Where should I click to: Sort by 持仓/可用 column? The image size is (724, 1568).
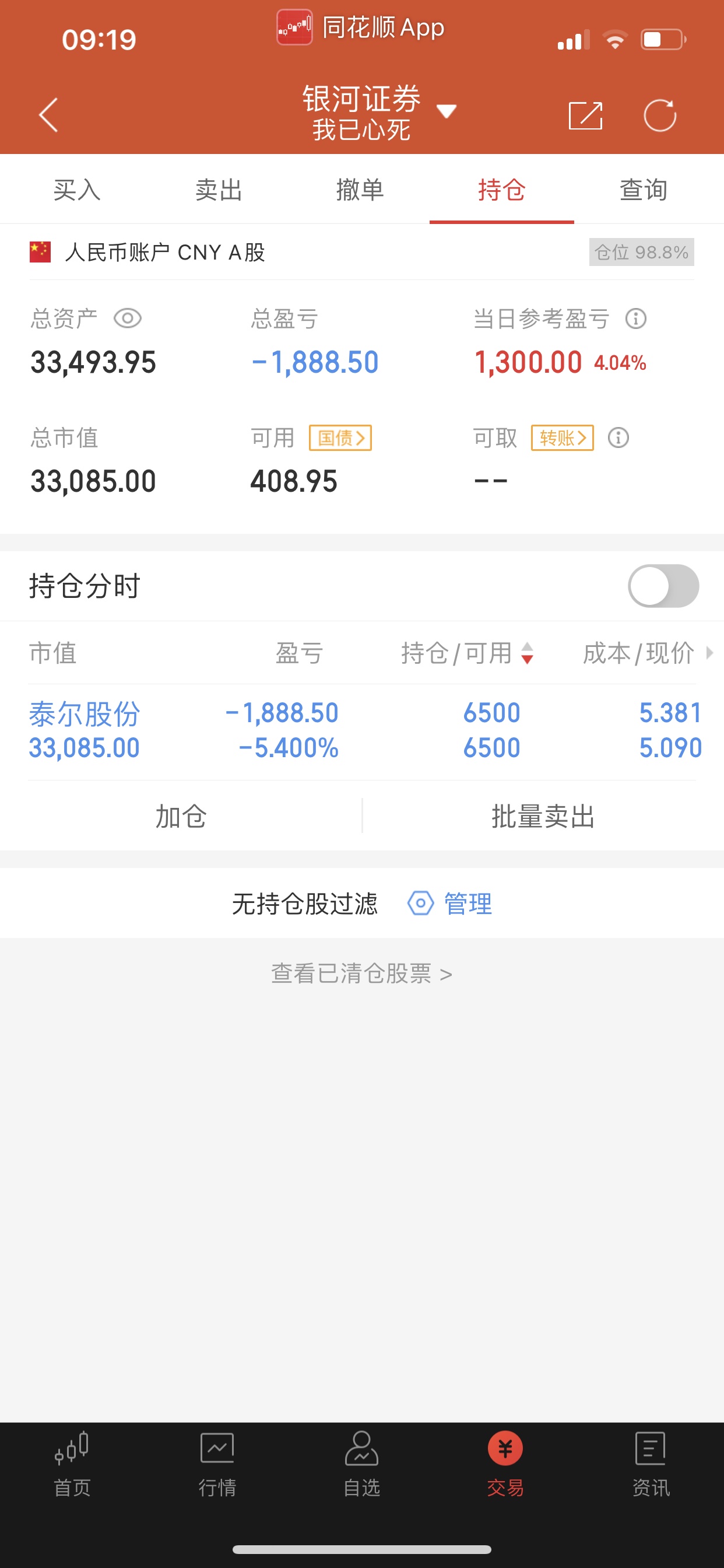coord(468,653)
